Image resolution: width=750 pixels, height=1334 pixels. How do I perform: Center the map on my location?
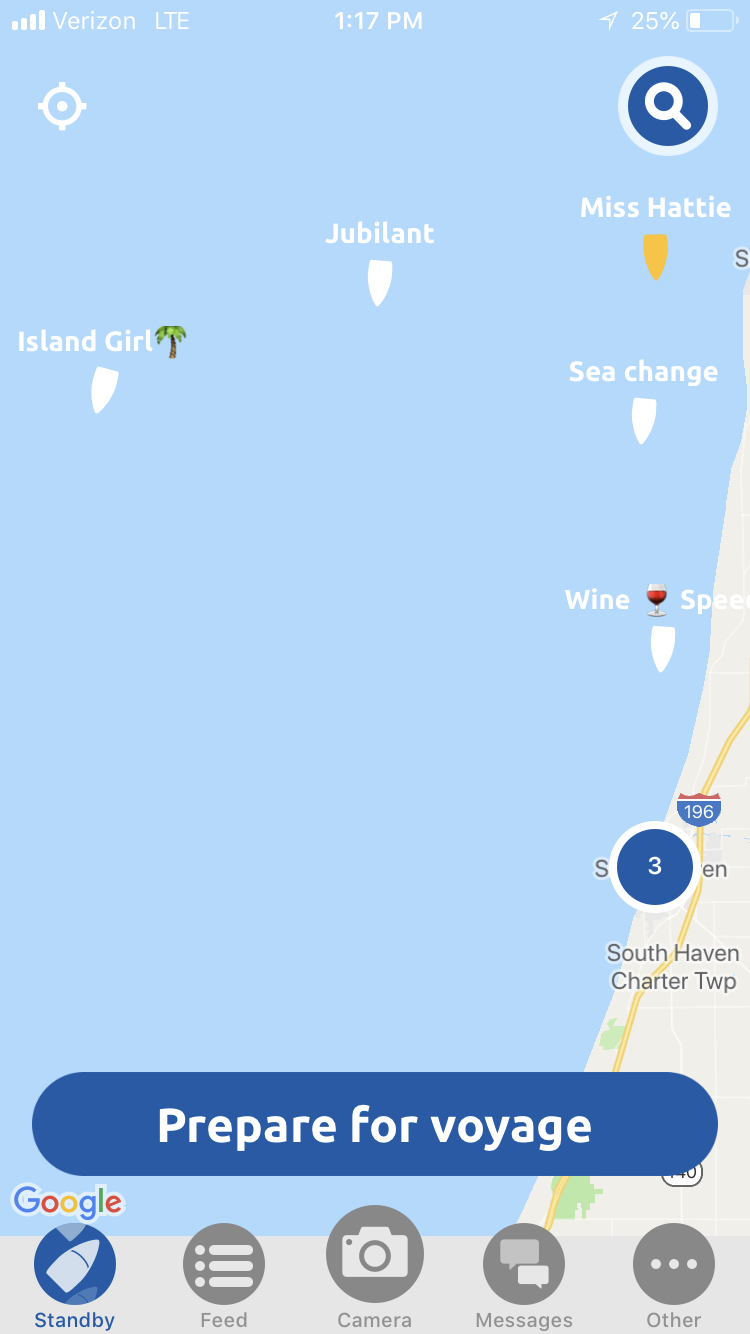click(62, 106)
